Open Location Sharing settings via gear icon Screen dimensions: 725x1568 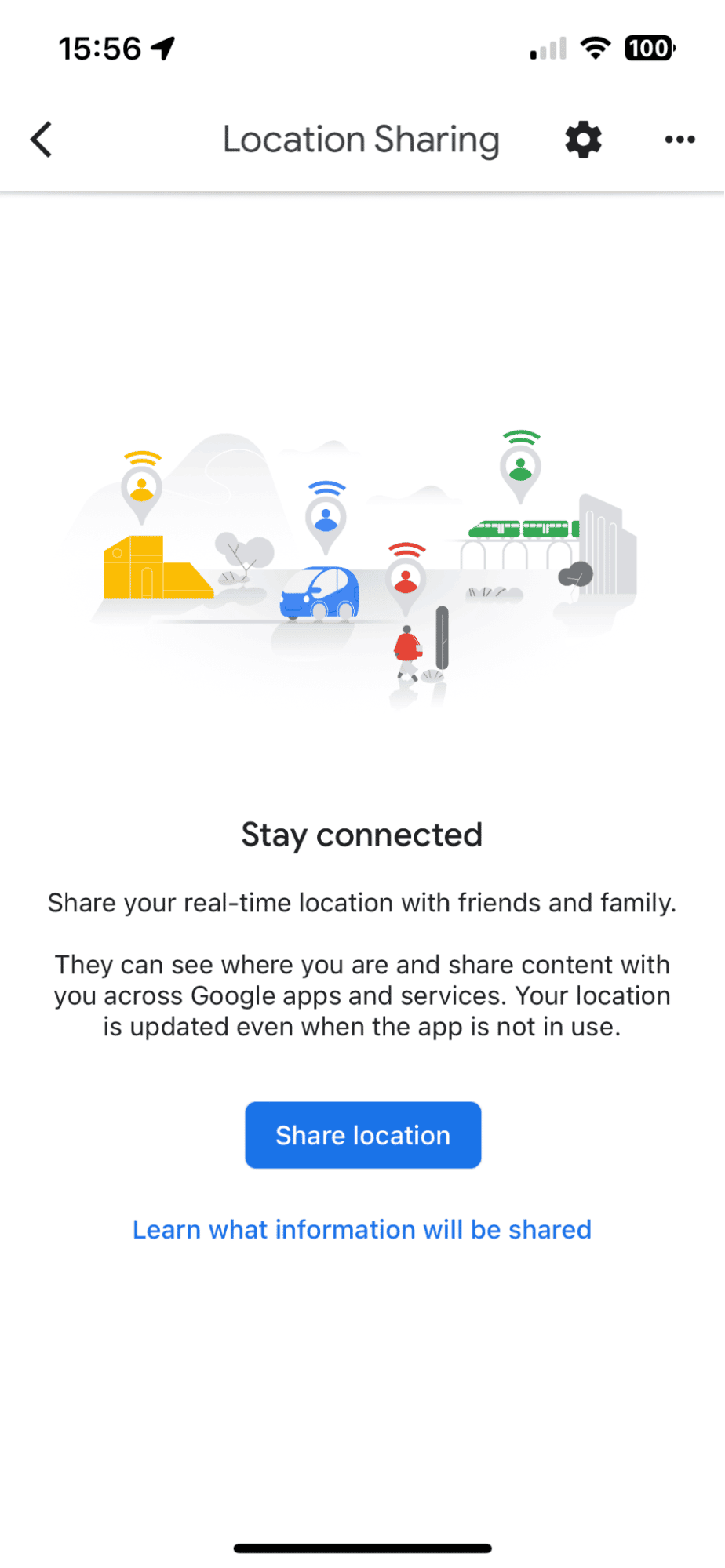582,140
